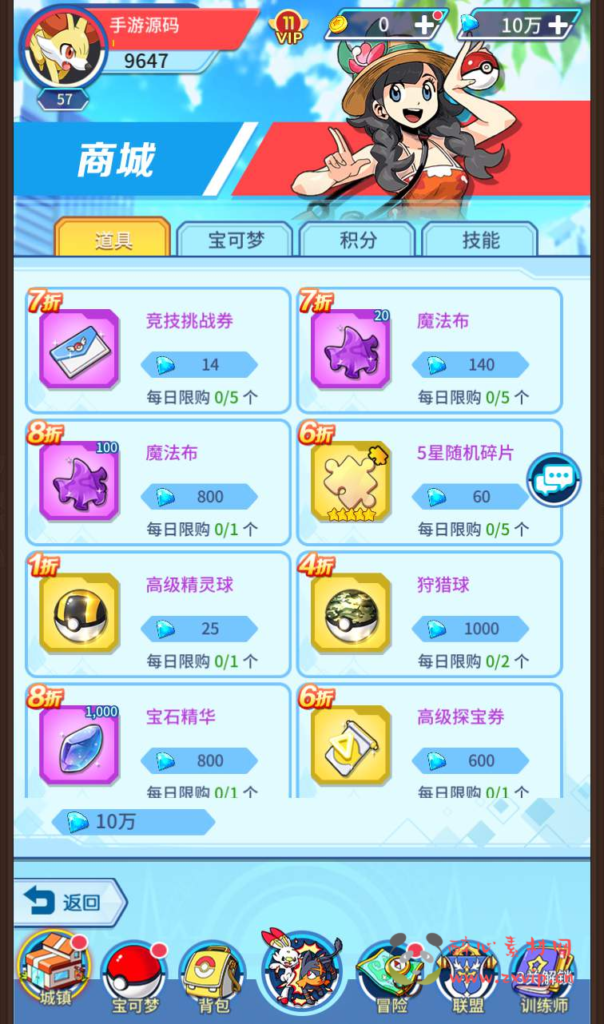Image resolution: width=604 pixels, height=1024 pixels.
Task: Buy 魔法布 priced at 140 diamonds
Action: pos(470,365)
